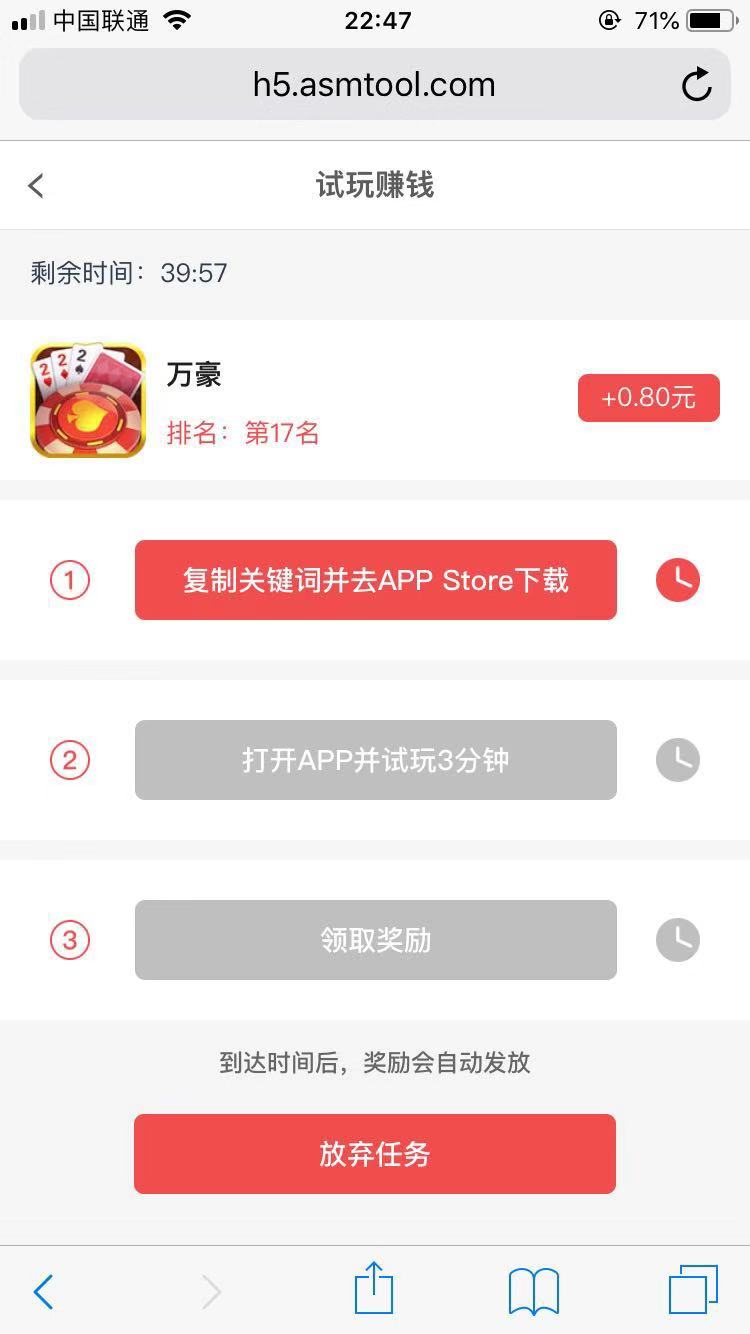
Task: Open Safari bookmarks
Action: point(534,1292)
